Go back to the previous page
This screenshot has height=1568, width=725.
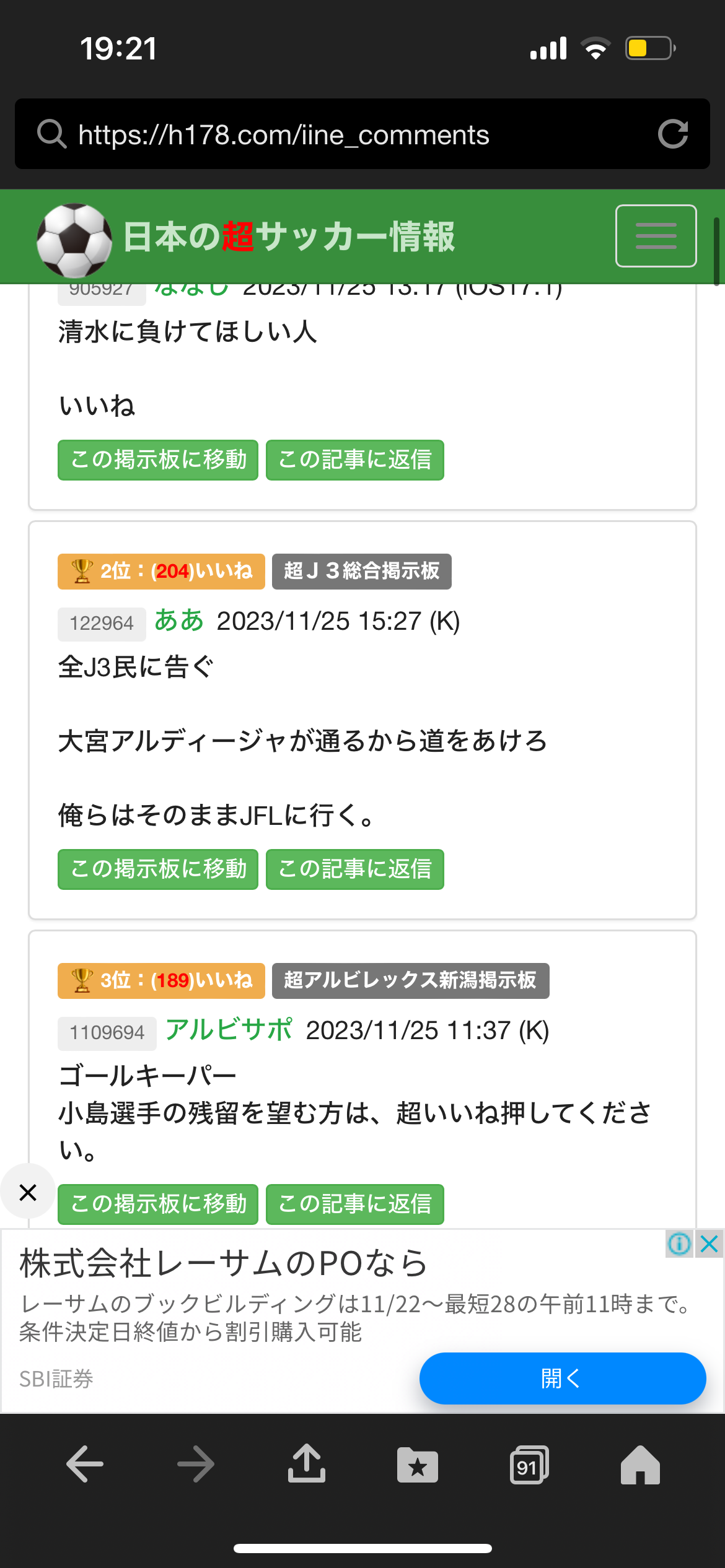coord(85,1464)
